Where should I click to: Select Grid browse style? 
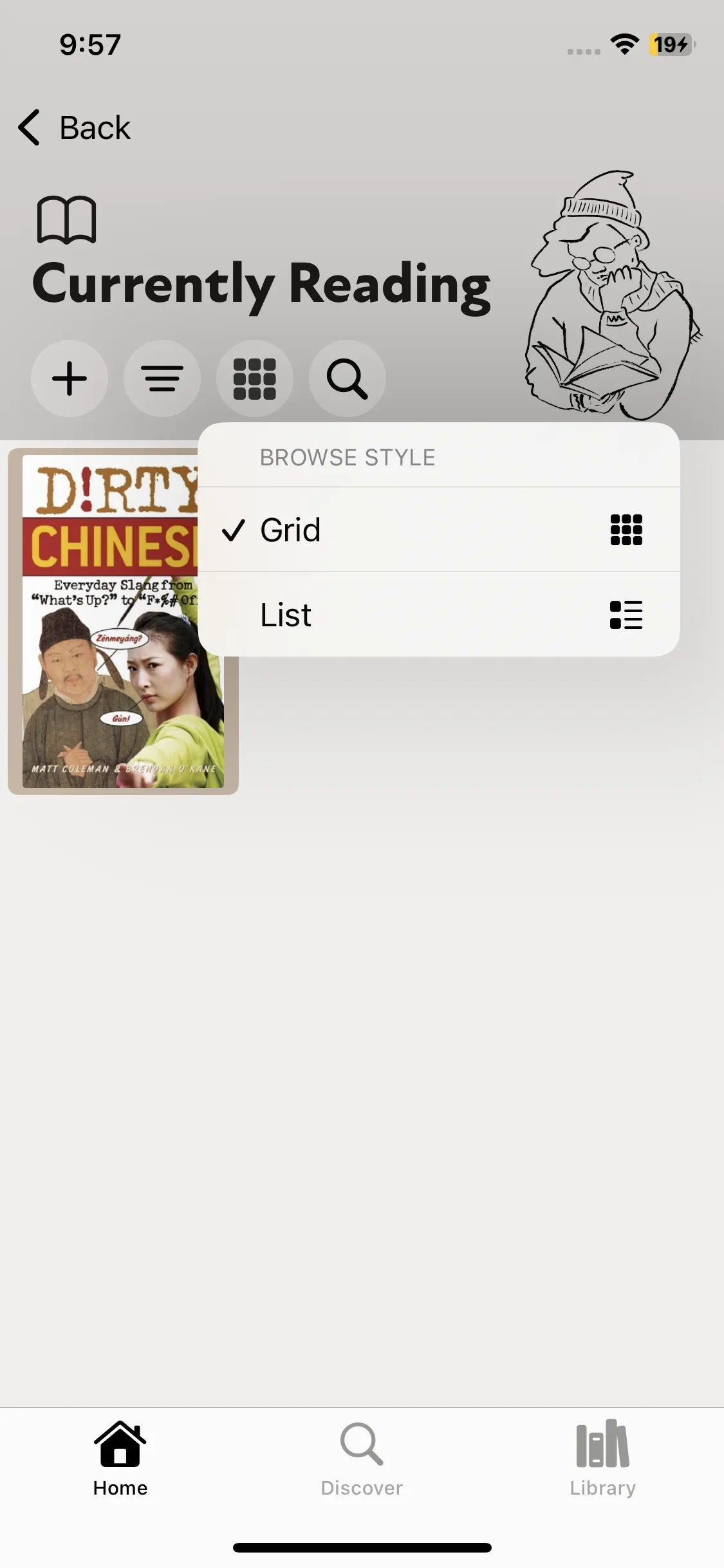pyautogui.click(x=438, y=530)
